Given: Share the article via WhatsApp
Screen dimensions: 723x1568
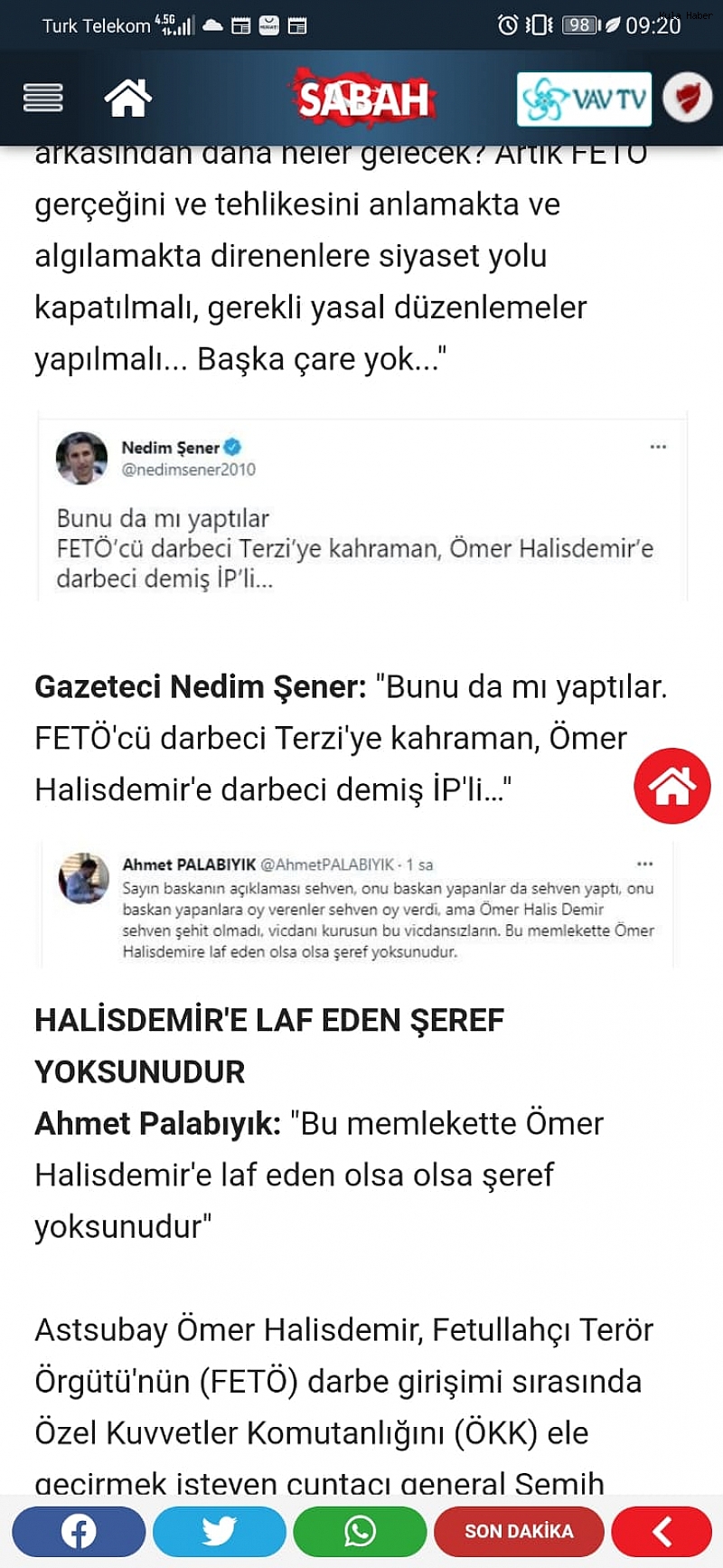Looking at the screenshot, I should click(360, 1531).
